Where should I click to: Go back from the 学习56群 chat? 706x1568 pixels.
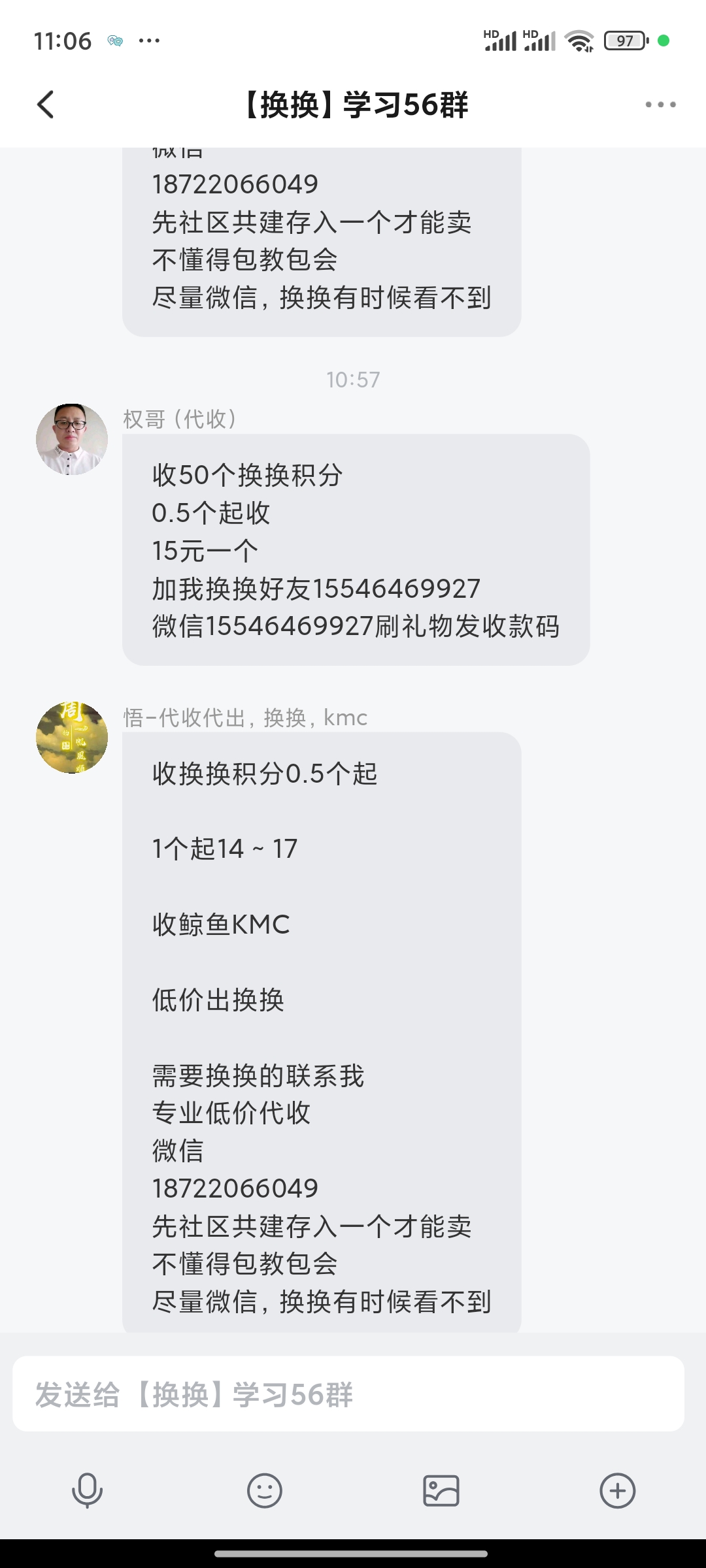[x=45, y=105]
